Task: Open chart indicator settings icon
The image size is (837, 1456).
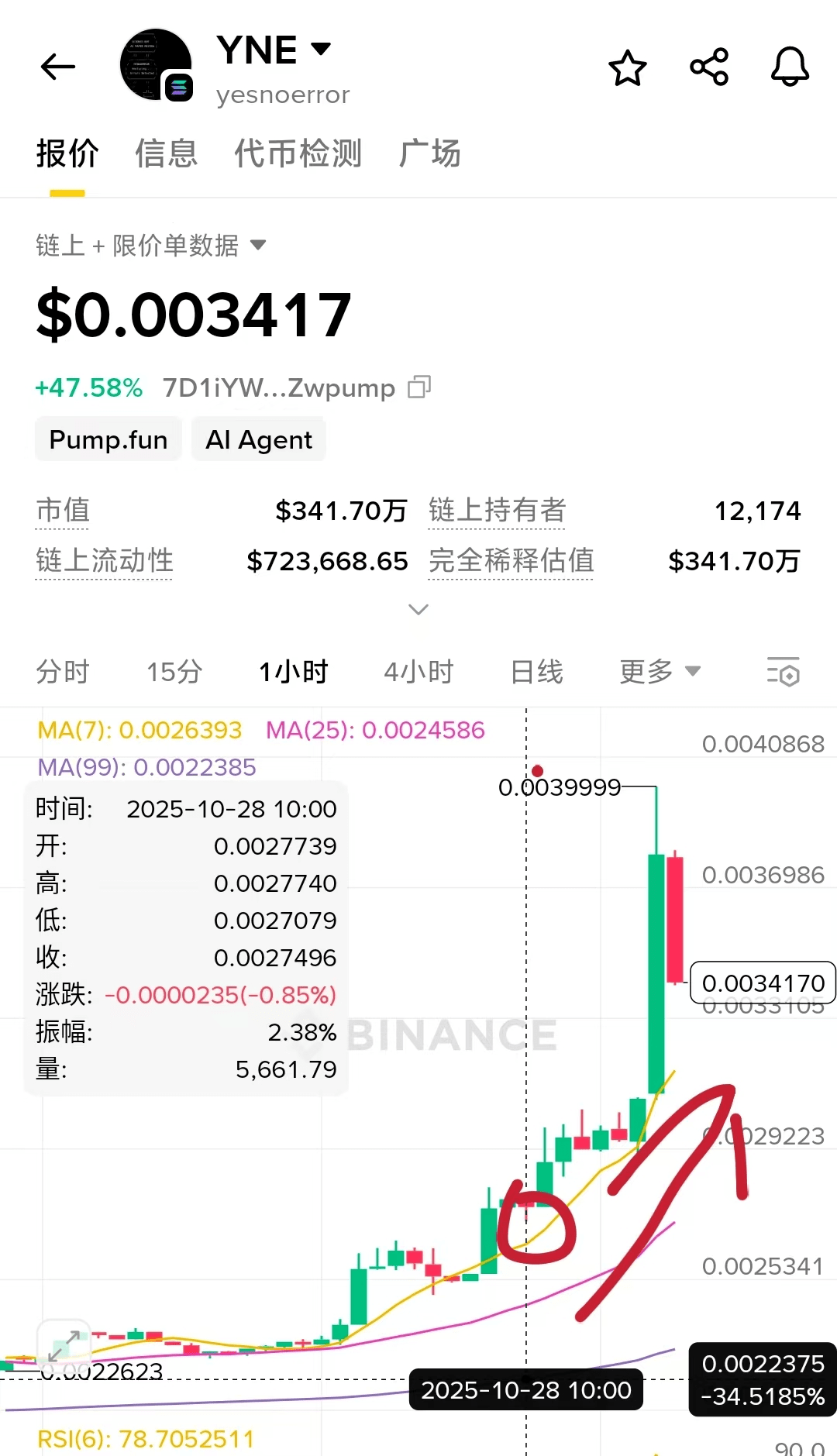Action: [x=783, y=672]
